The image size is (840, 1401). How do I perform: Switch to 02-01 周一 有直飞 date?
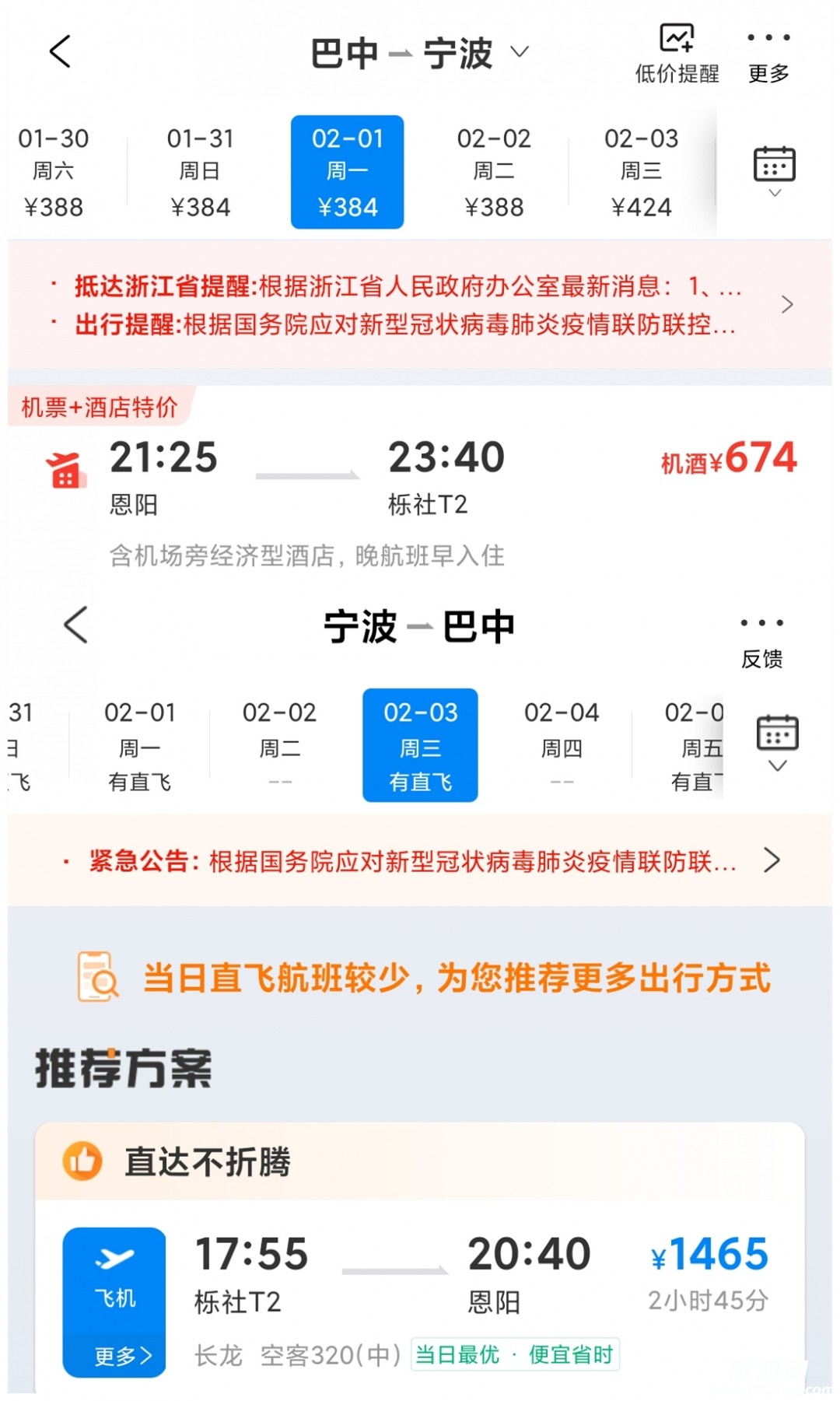[x=140, y=745]
